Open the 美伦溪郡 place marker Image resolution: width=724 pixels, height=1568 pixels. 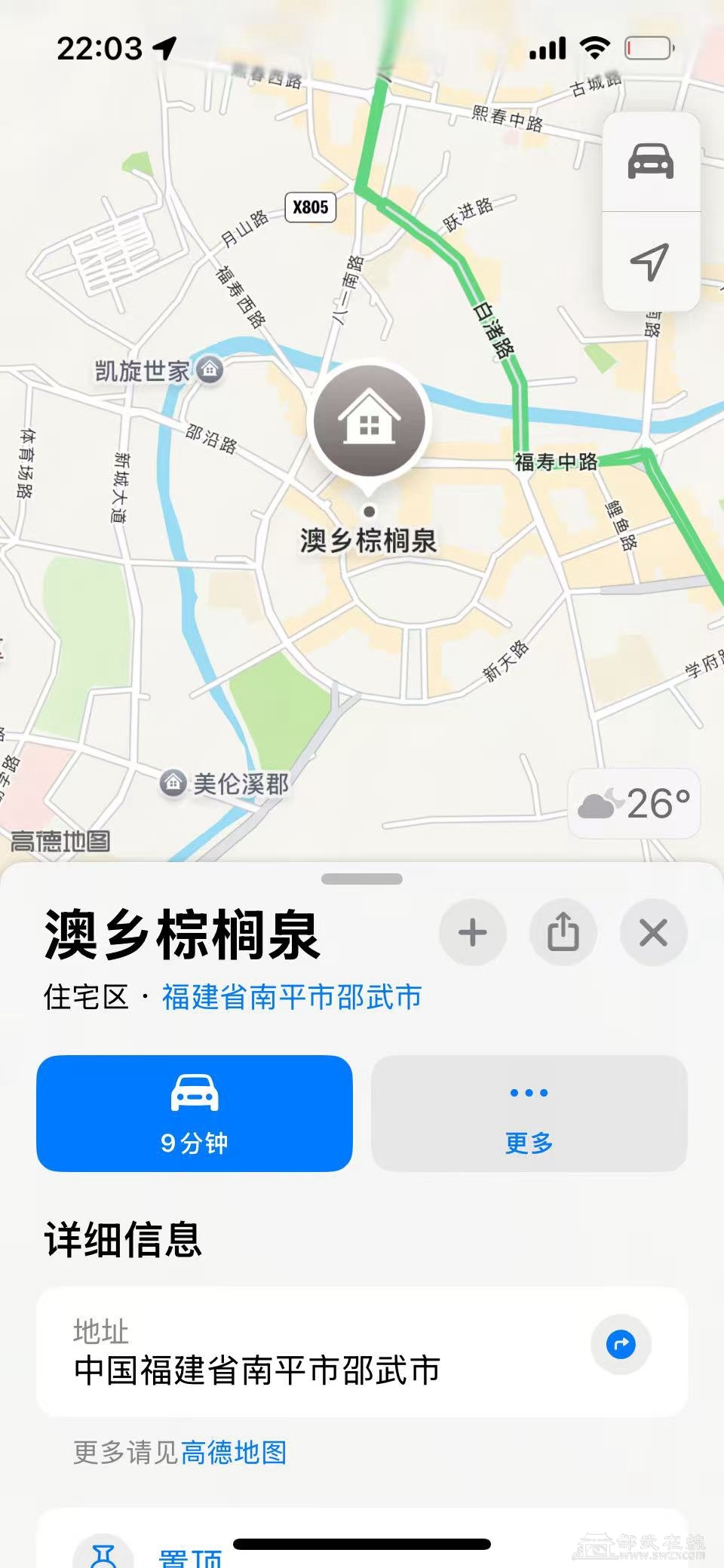(x=173, y=783)
